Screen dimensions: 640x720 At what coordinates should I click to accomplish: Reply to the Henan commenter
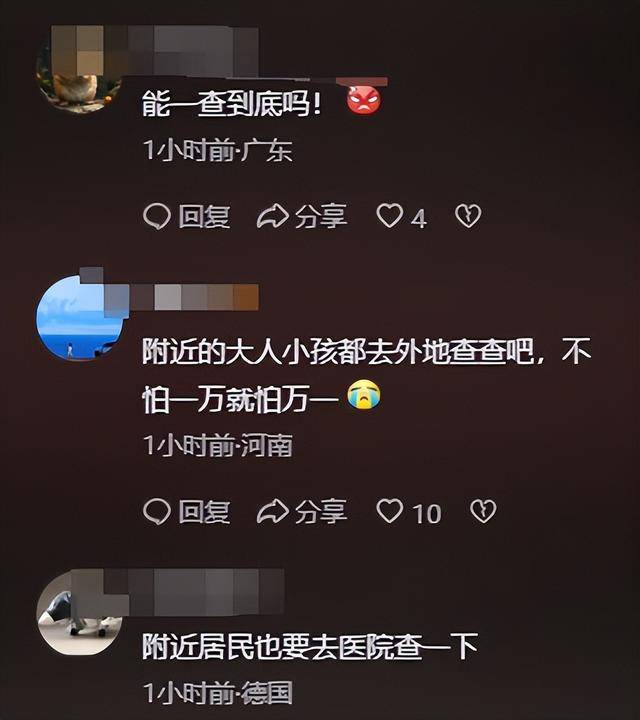(187, 512)
